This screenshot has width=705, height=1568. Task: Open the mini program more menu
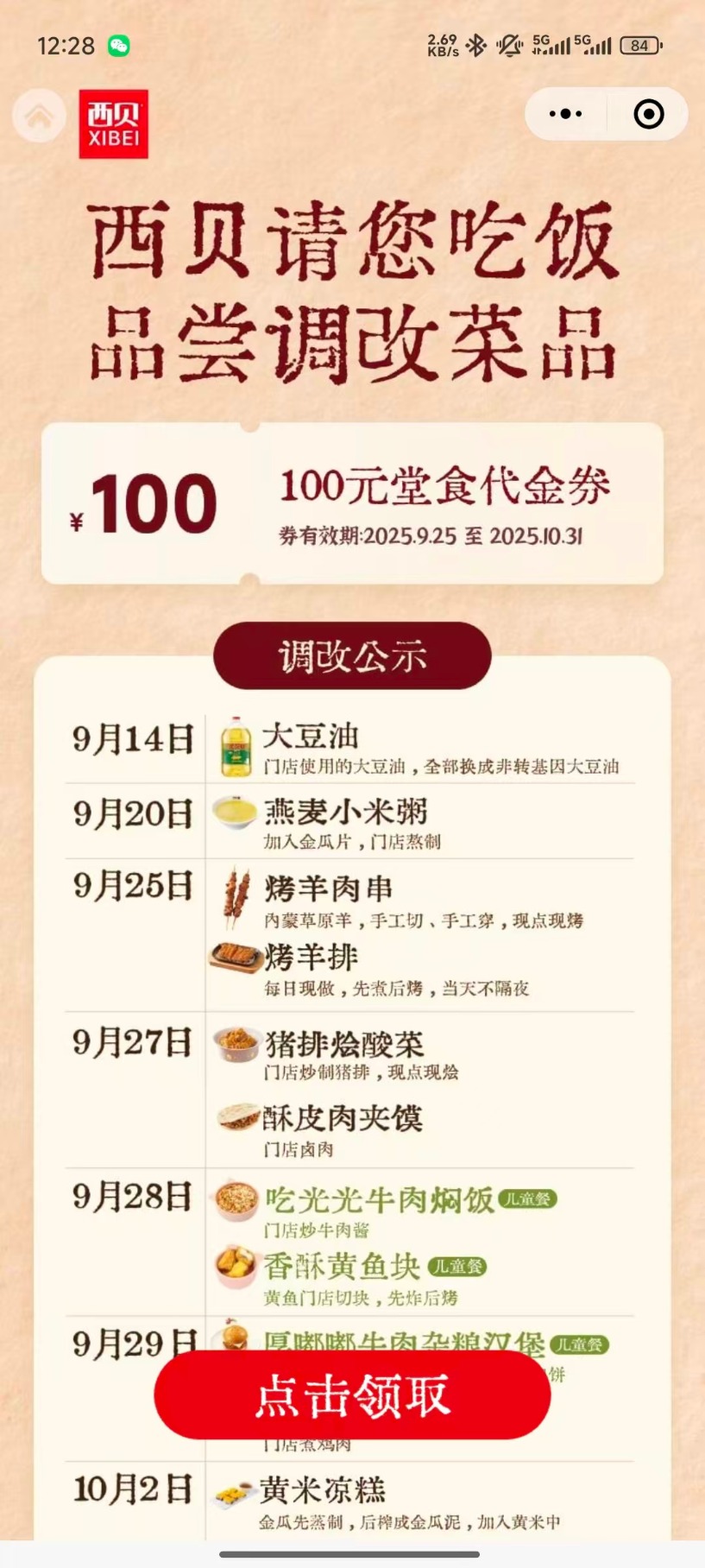(566, 114)
